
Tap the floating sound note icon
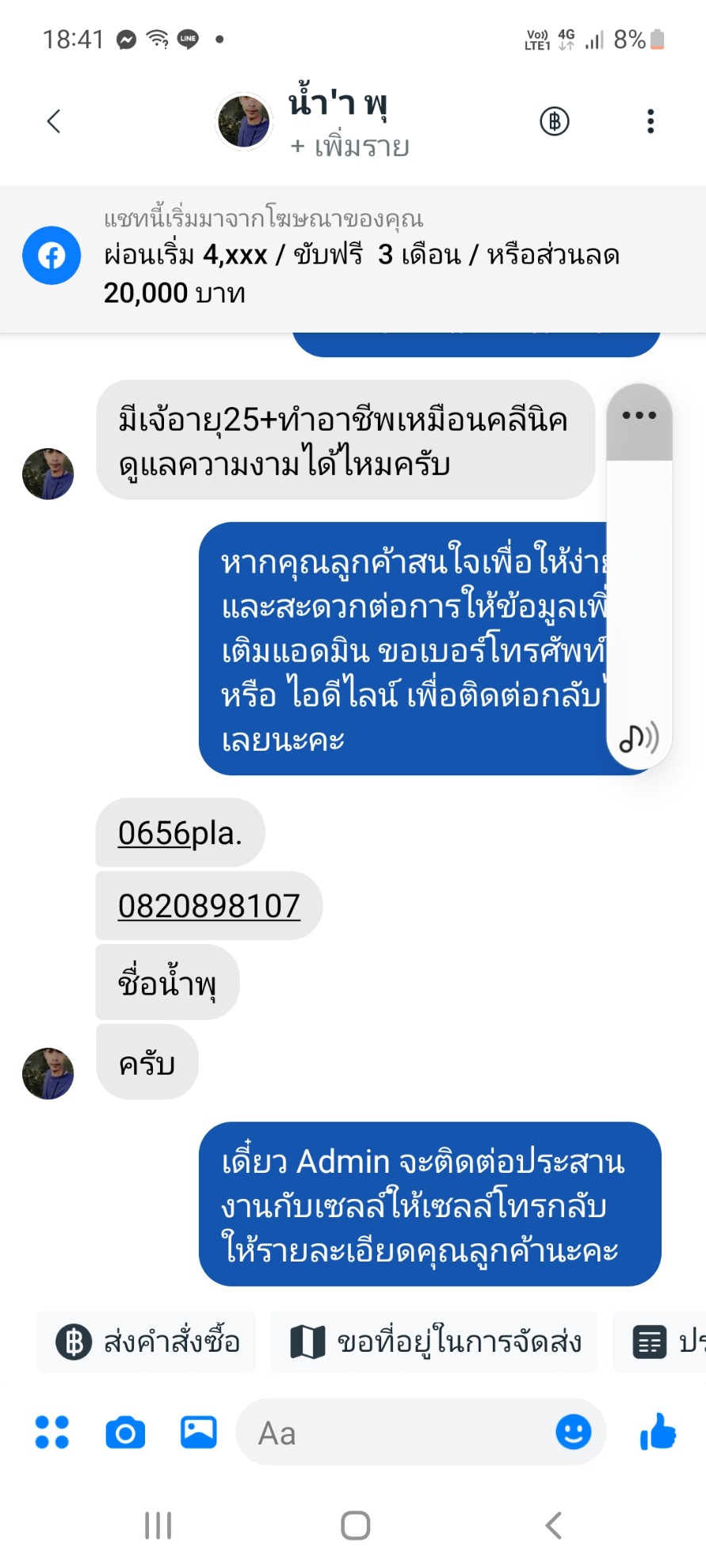tap(639, 738)
